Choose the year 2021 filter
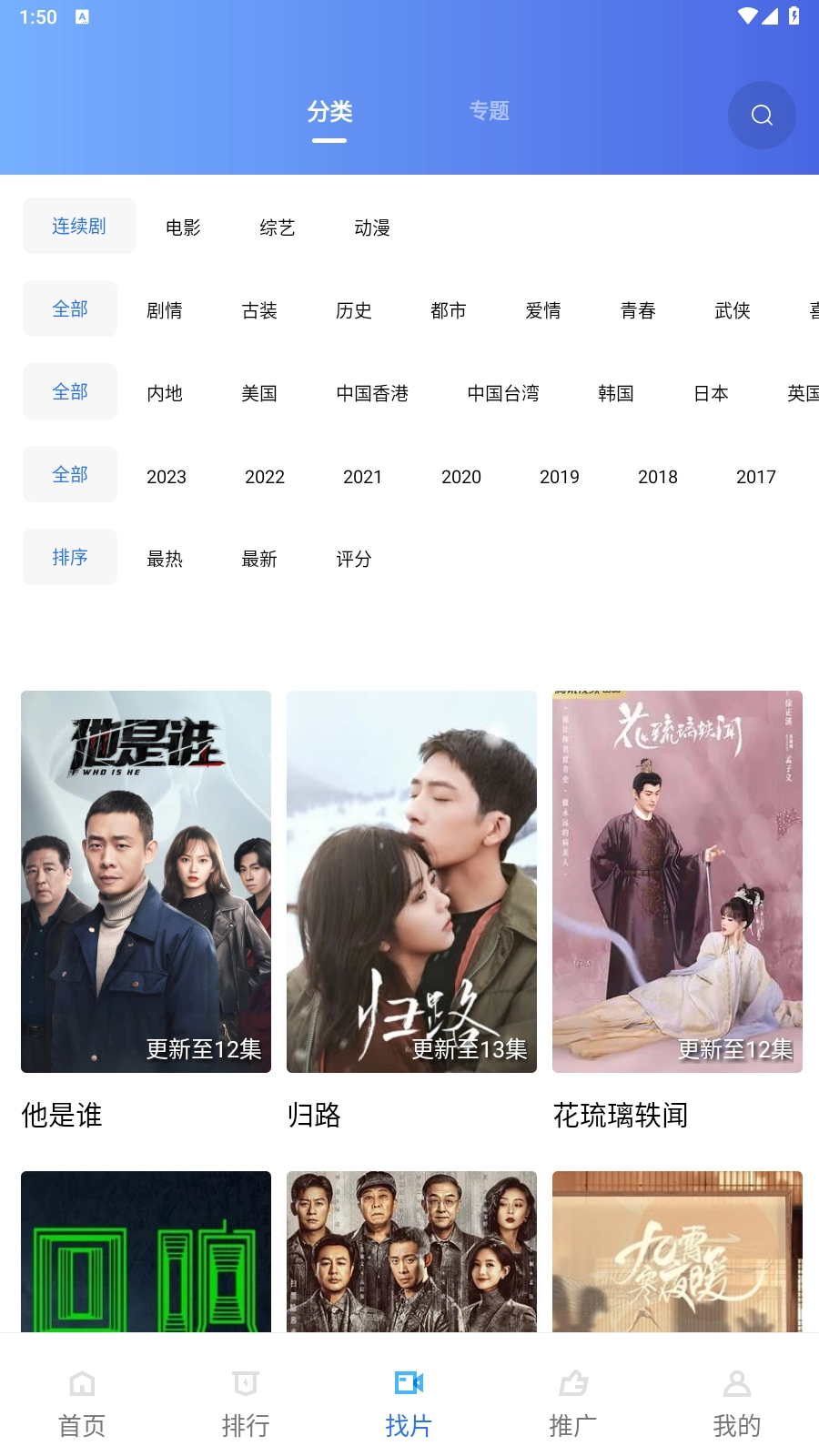Viewport: 819px width, 1456px height. click(x=362, y=476)
